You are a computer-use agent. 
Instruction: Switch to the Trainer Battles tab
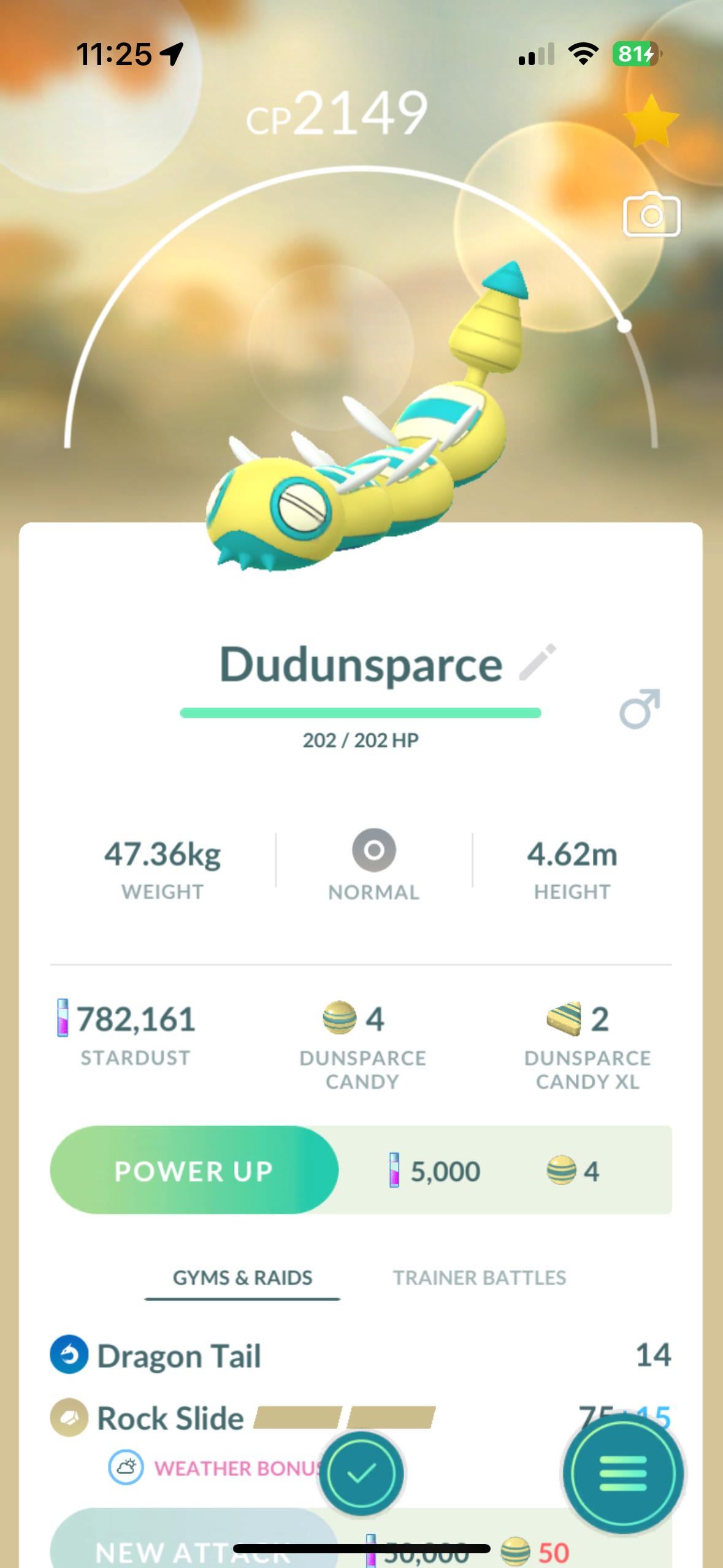pyautogui.click(x=479, y=1278)
